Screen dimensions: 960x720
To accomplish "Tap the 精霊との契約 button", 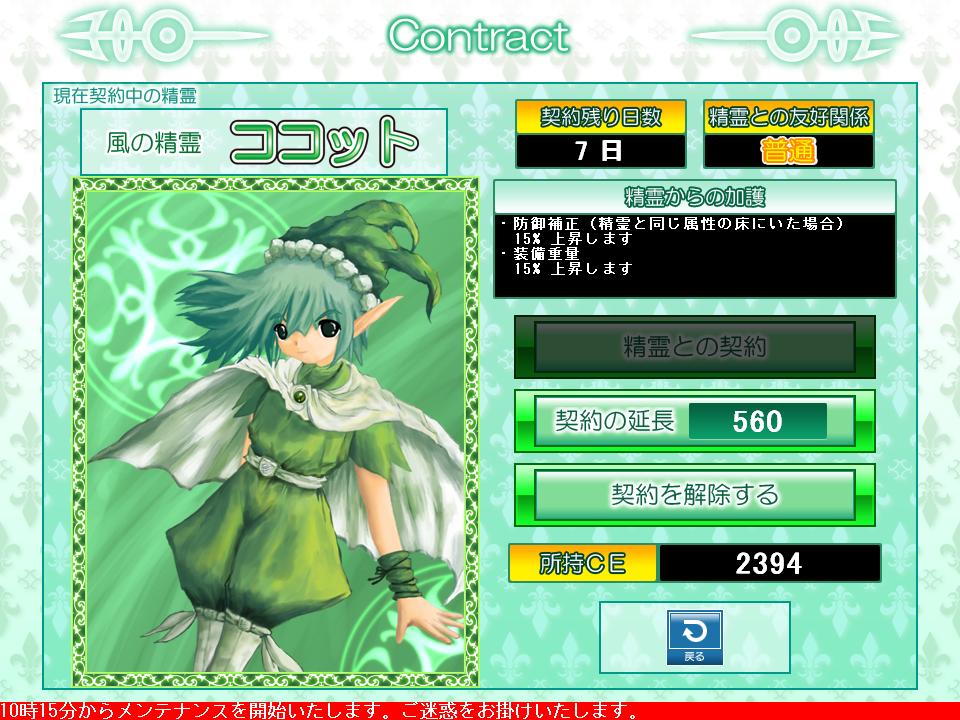I will pos(694,347).
